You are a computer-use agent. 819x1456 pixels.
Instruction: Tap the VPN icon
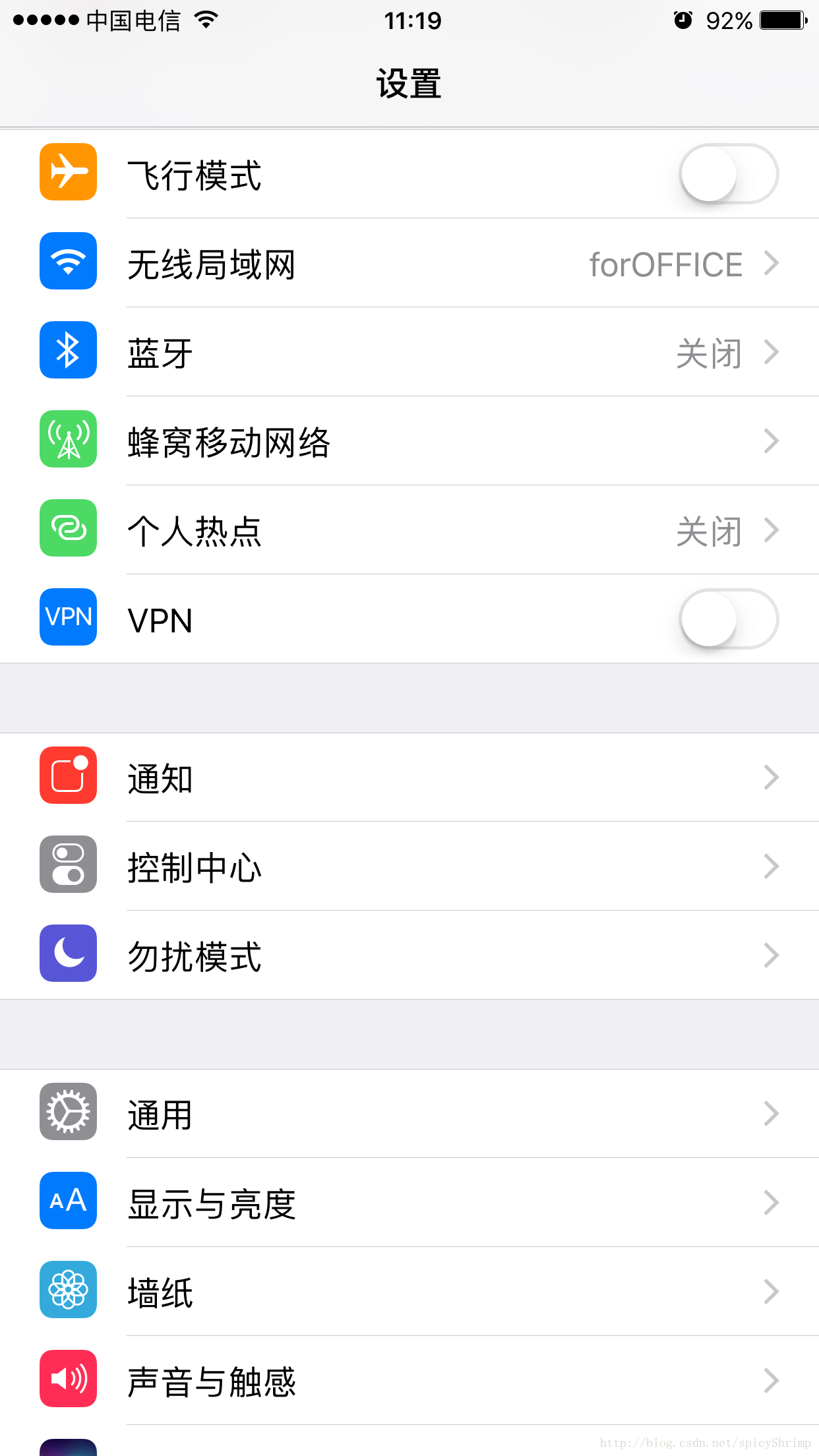pyautogui.click(x=68, y=617)
